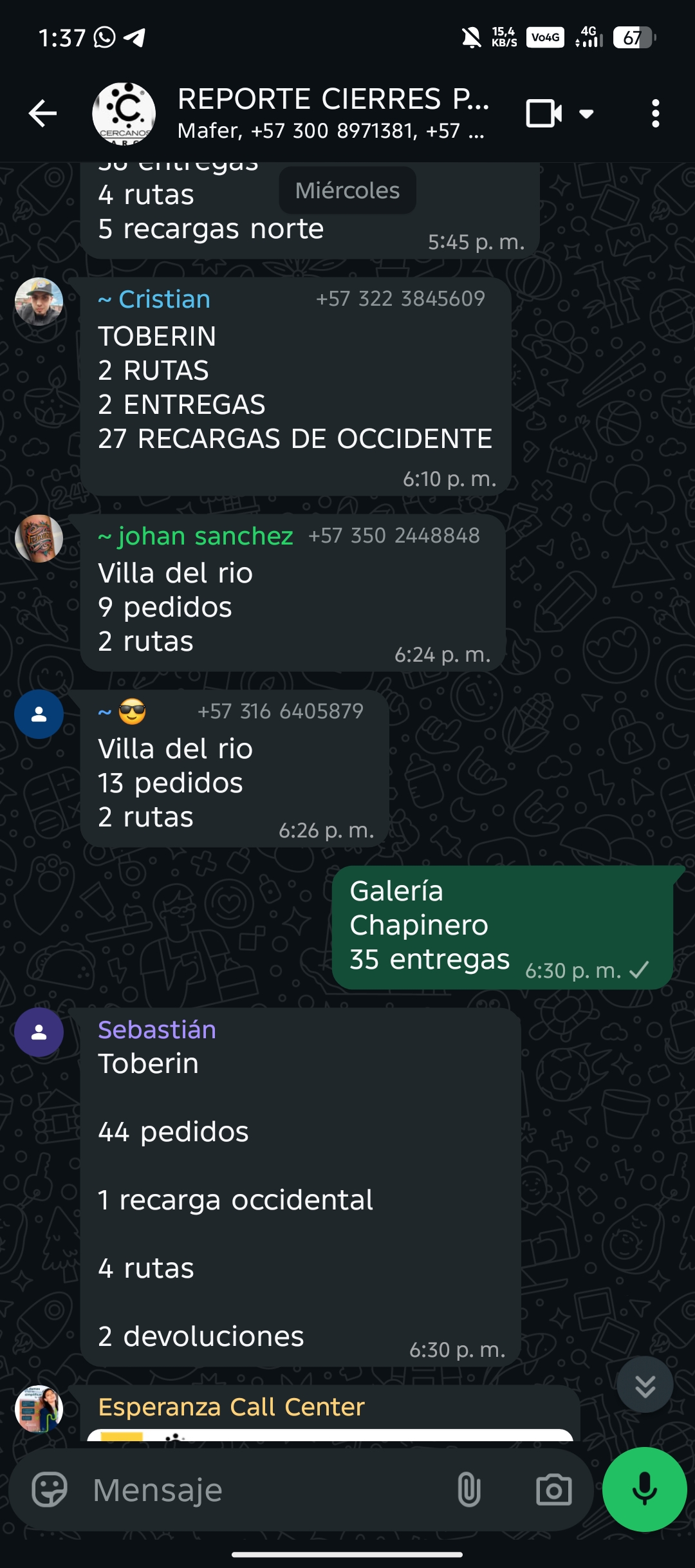Start a group video call
Viewport: 695px width, 1568px height.
544,114
